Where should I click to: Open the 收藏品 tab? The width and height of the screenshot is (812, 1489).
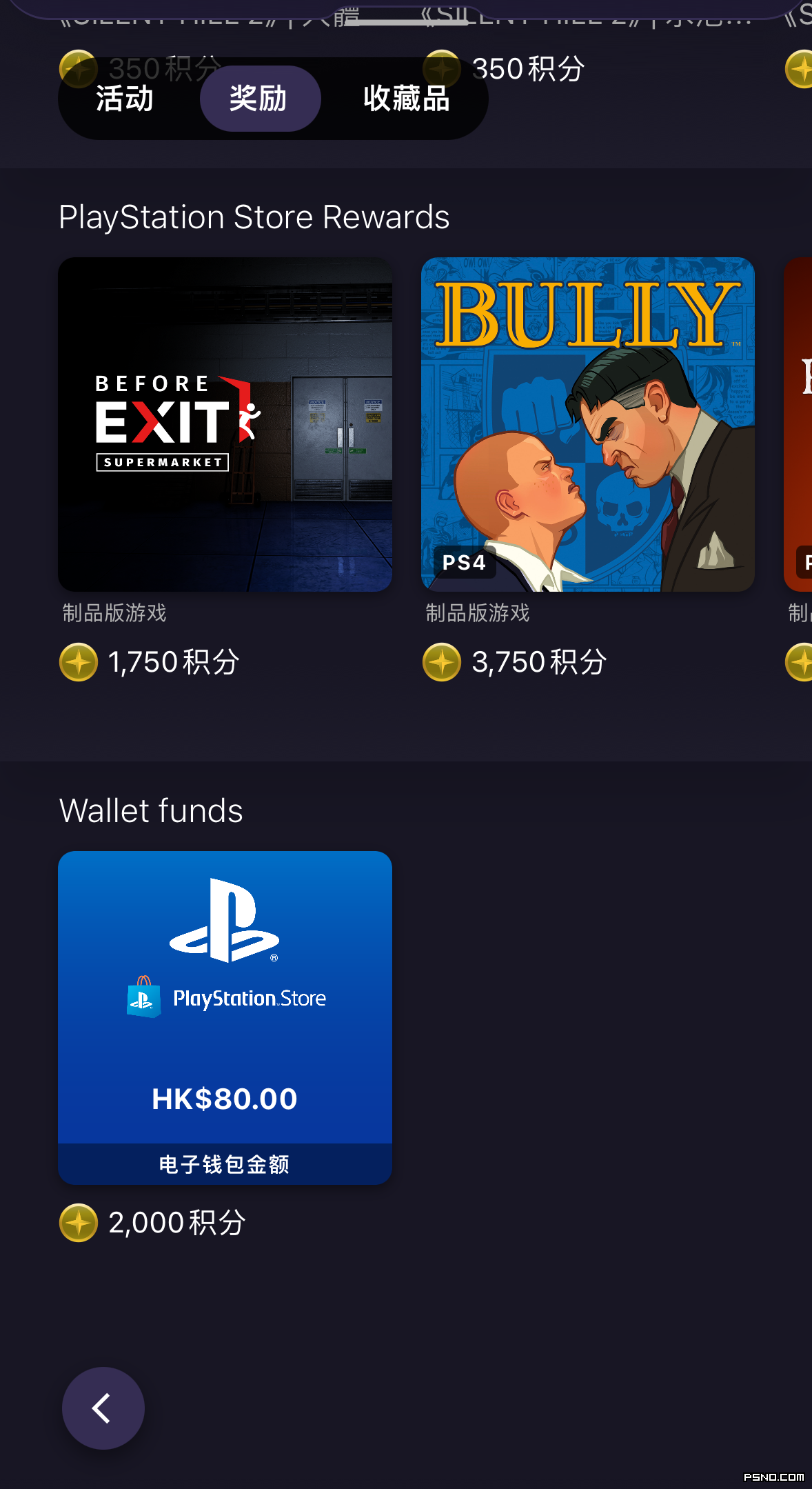click(x=407, y=99)
